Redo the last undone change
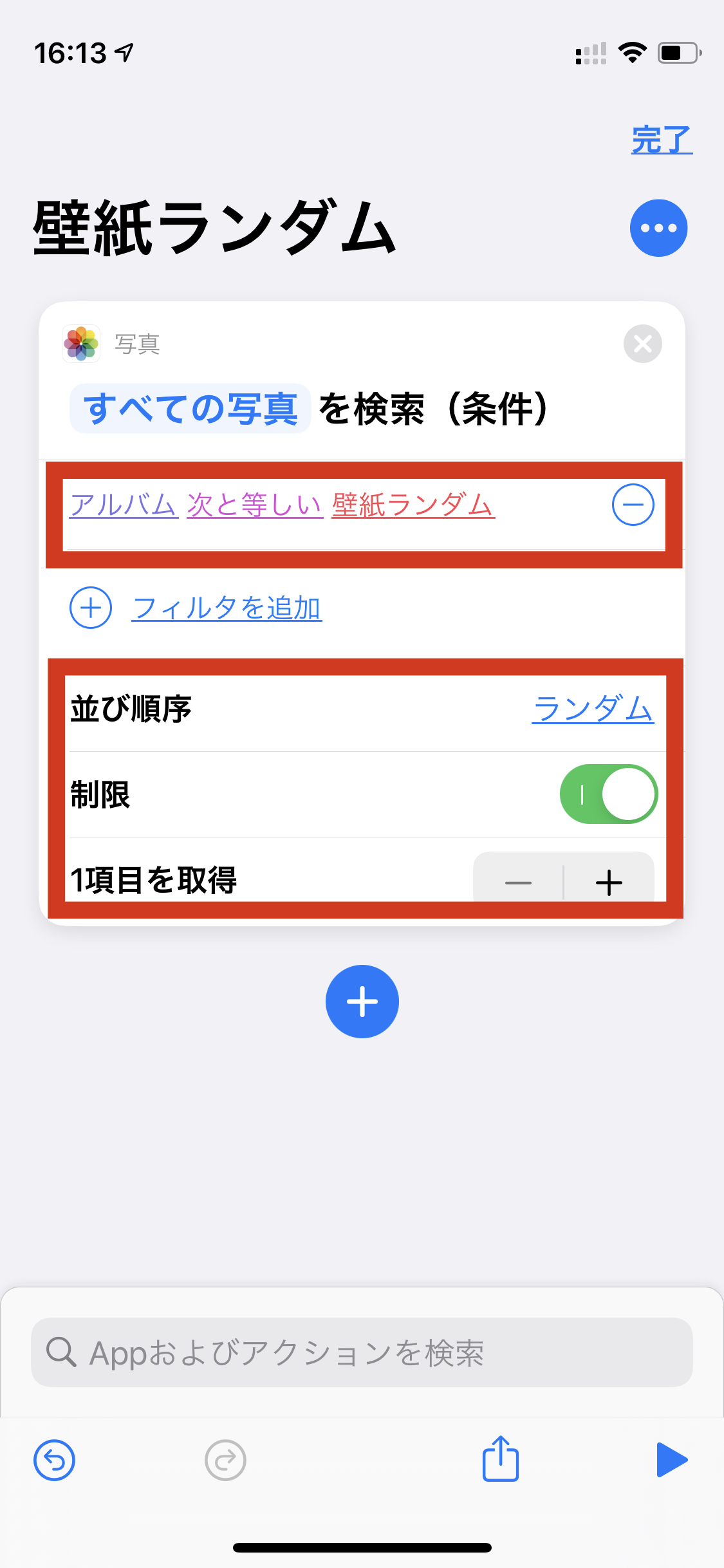This screenshot has width=724, height=1568. pos(225,1460)
